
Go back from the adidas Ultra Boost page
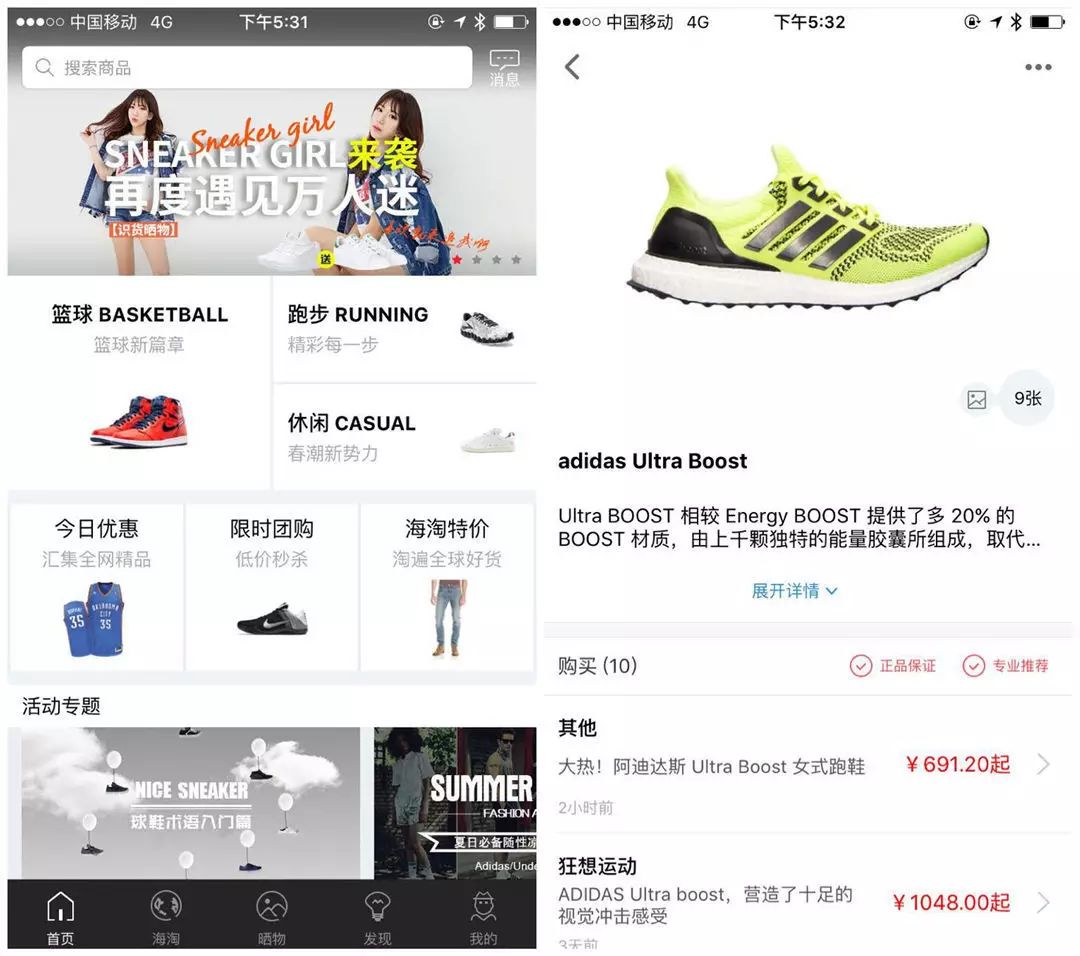pyautogui.click(x=572, y=67)
